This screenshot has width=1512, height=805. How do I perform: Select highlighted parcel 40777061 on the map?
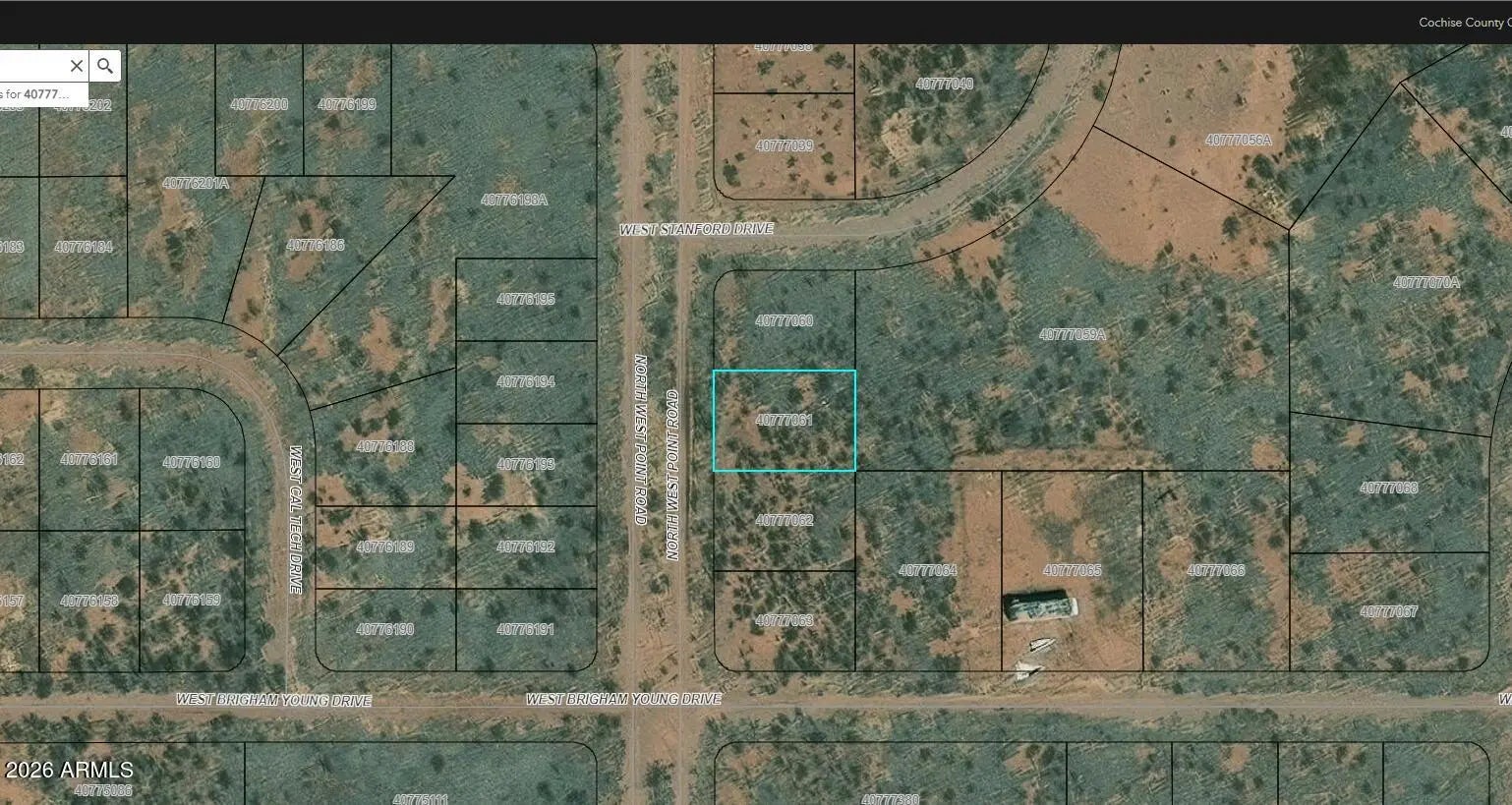784,421
